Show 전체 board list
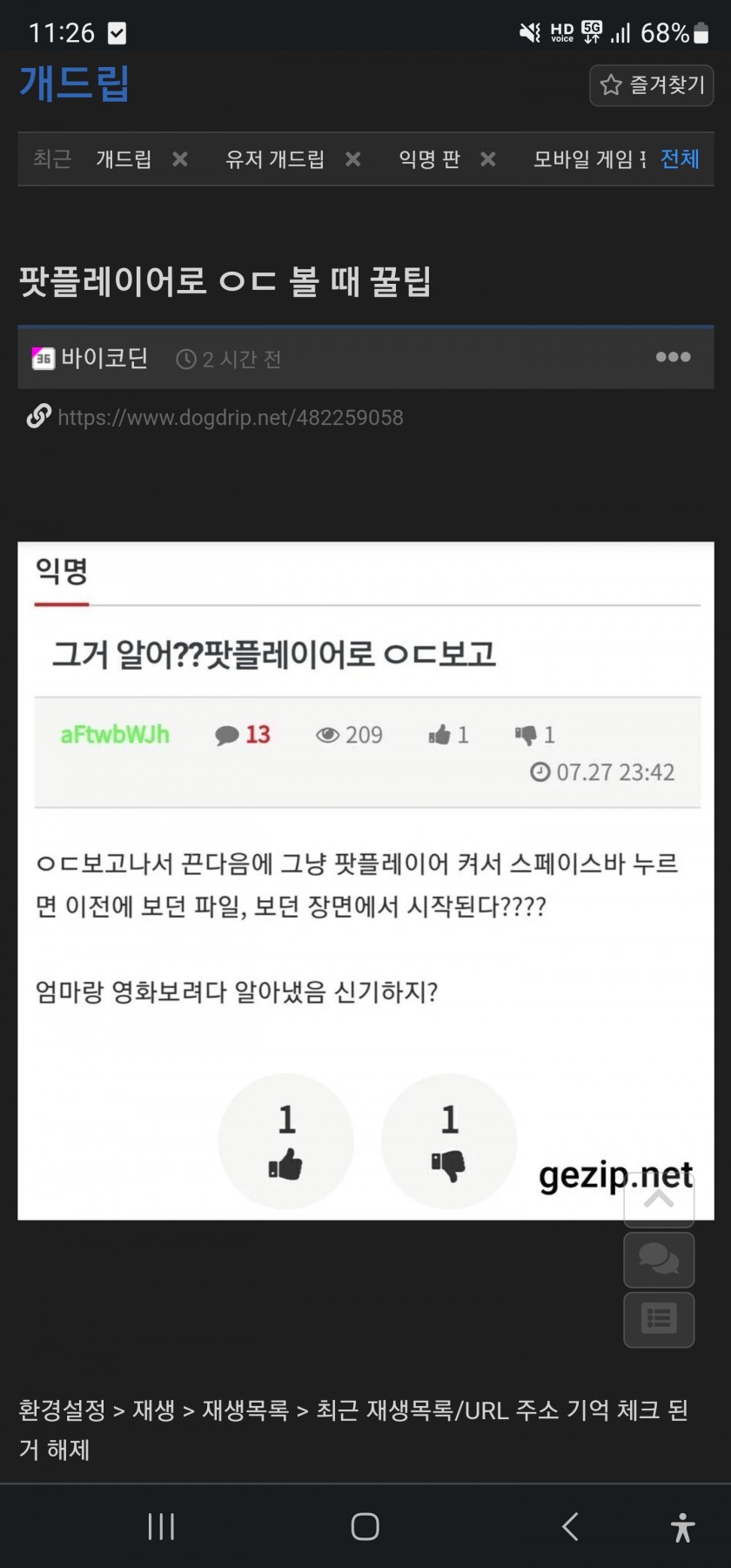The image size is (731, 1568). click(x=680, y=159)
